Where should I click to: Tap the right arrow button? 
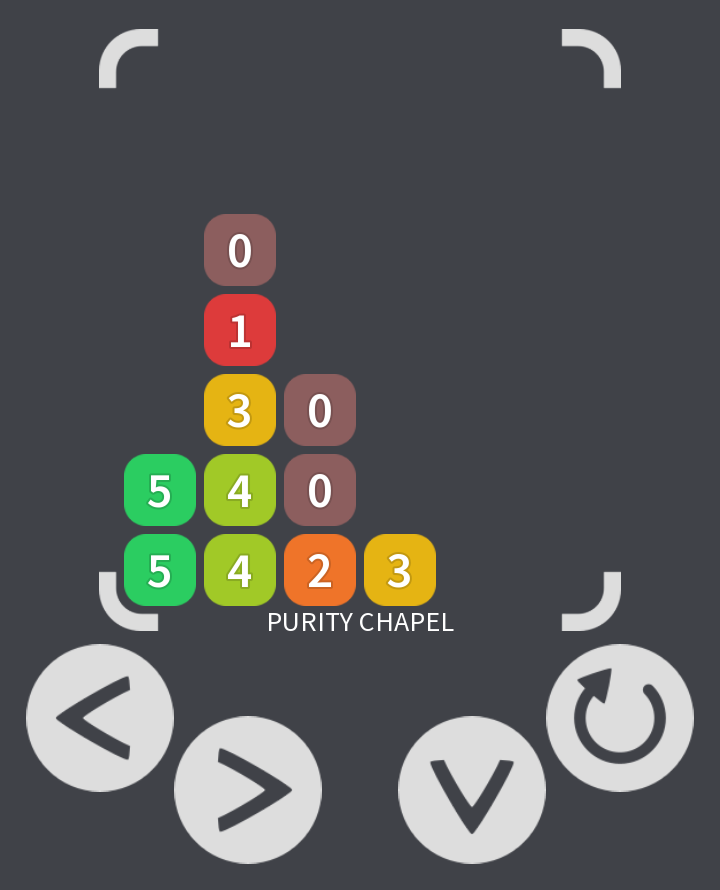pos(248,790)
